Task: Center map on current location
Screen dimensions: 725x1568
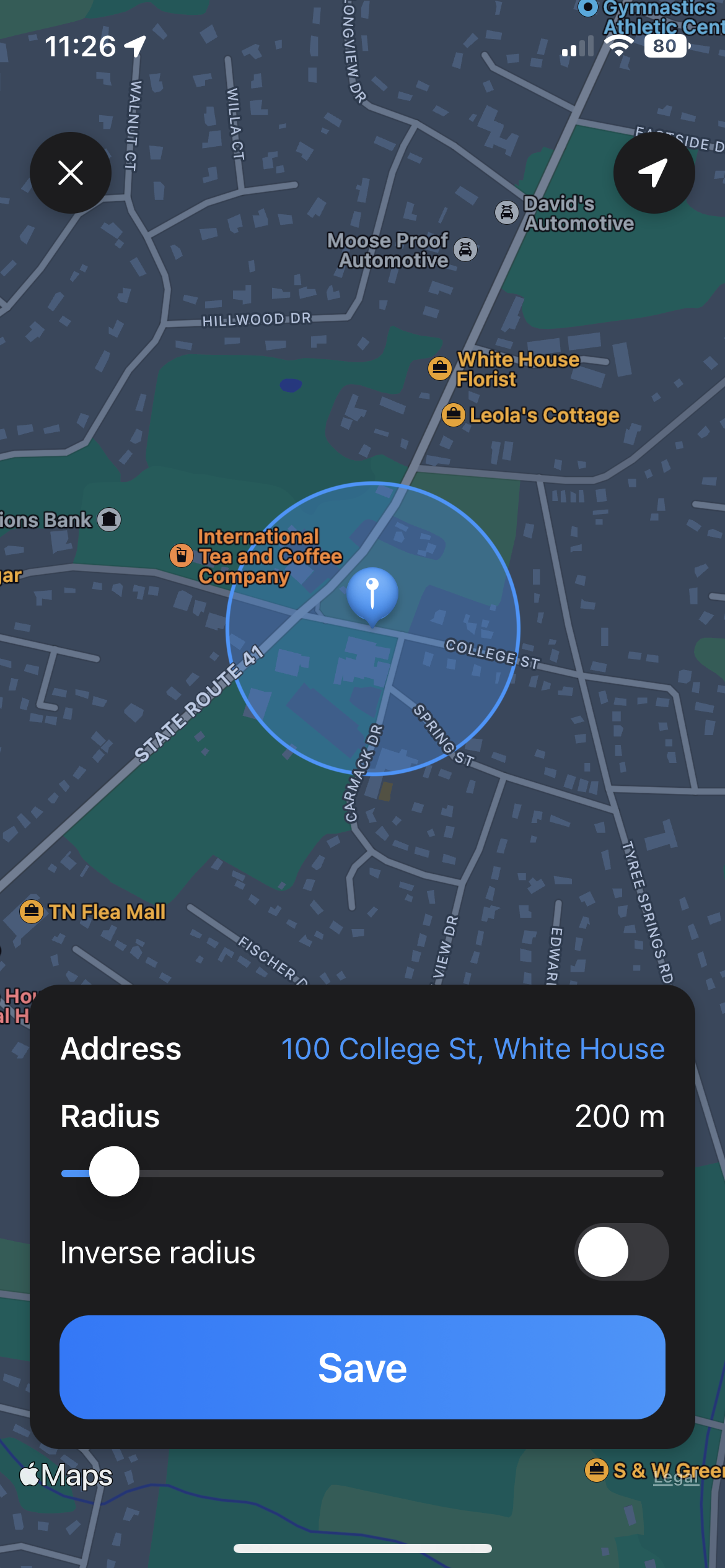Action: 654,173
